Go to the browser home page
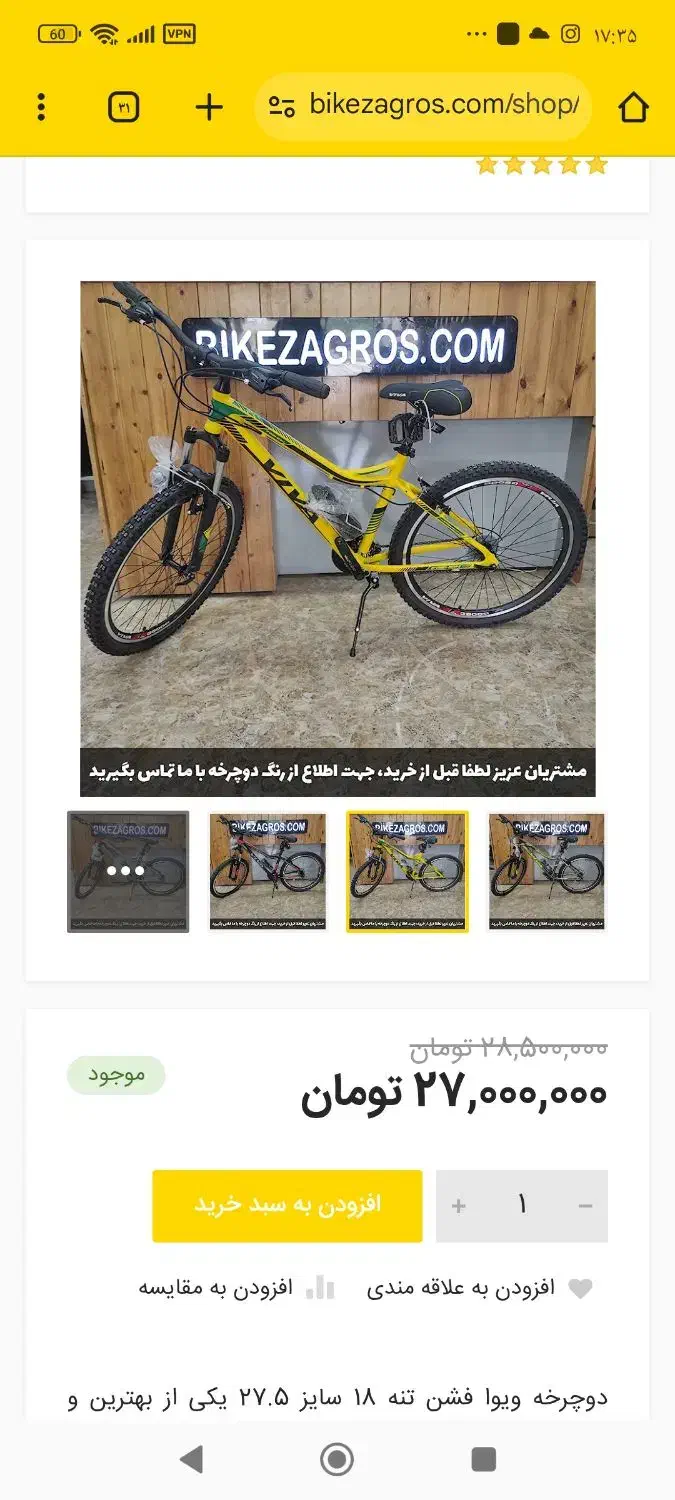 pos(633,107)
